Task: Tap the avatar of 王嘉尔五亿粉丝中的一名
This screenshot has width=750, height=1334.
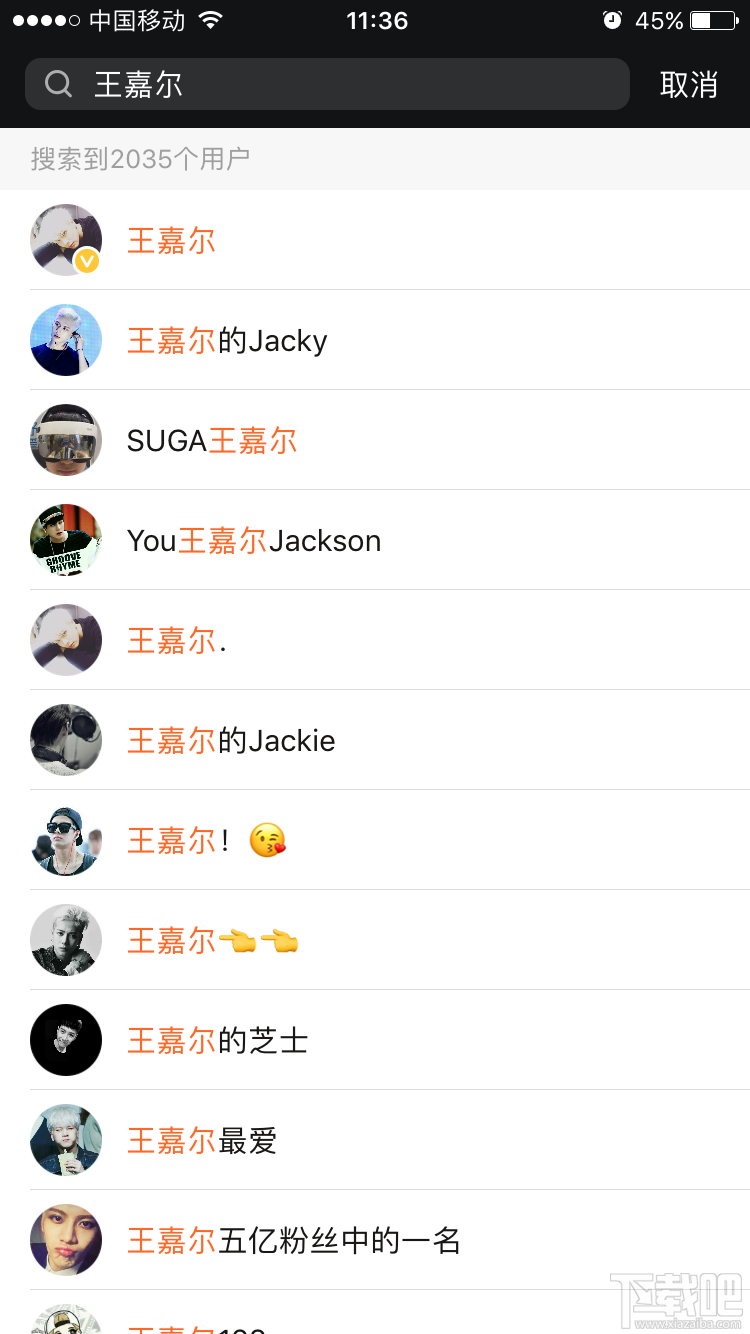Action: click(65, 1240)
